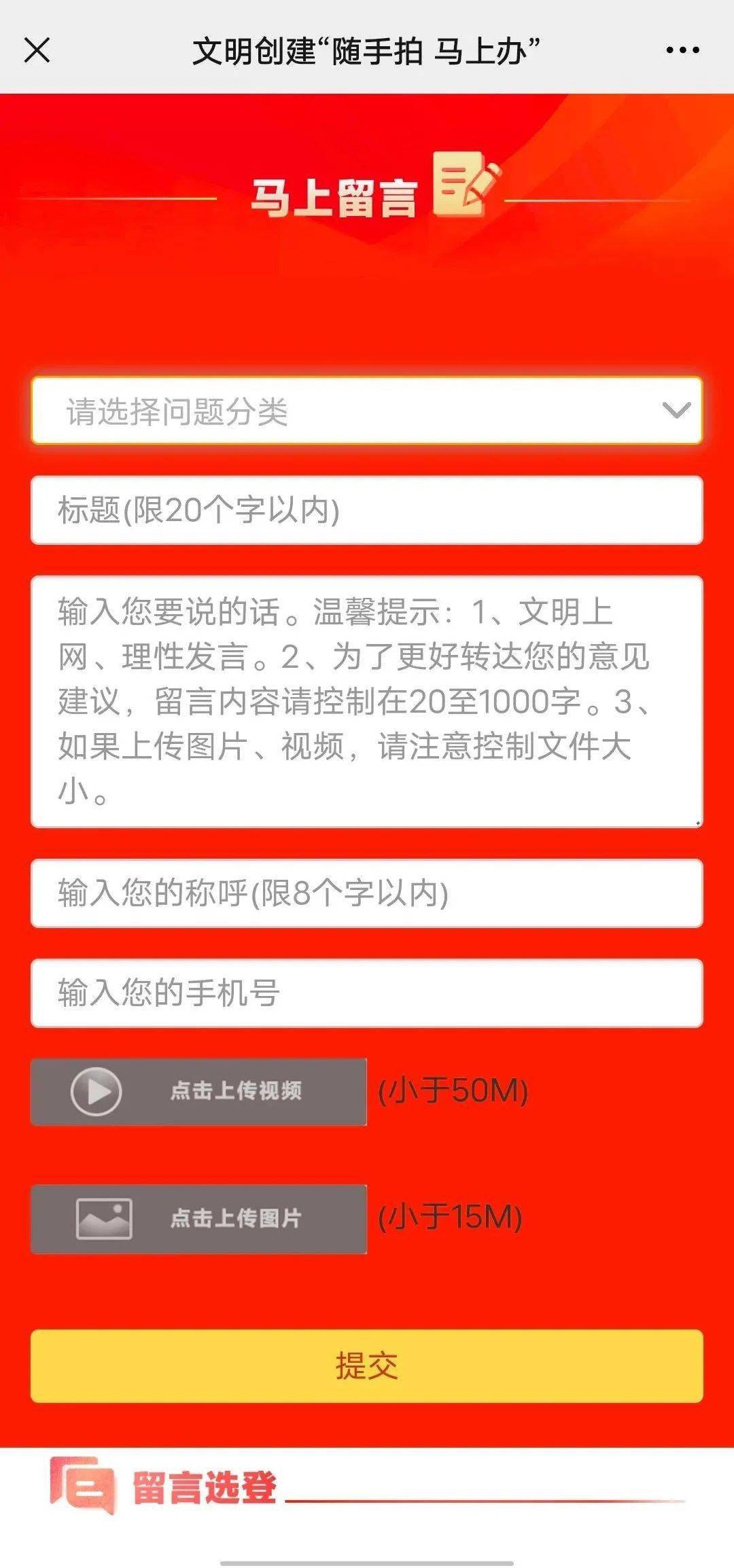The width and height of the screenshot is (734, 1568).
Task: Select the 输入您的手机号 phone number field
Action: point(367,993)
